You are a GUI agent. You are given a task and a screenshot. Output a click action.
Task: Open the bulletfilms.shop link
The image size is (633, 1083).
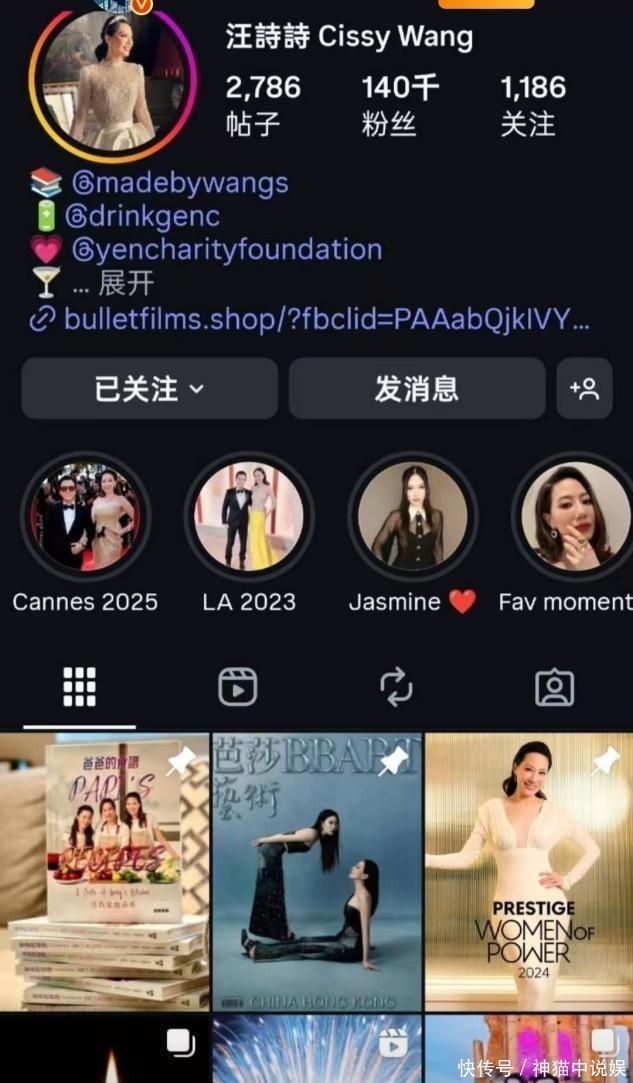coord(326,319)
